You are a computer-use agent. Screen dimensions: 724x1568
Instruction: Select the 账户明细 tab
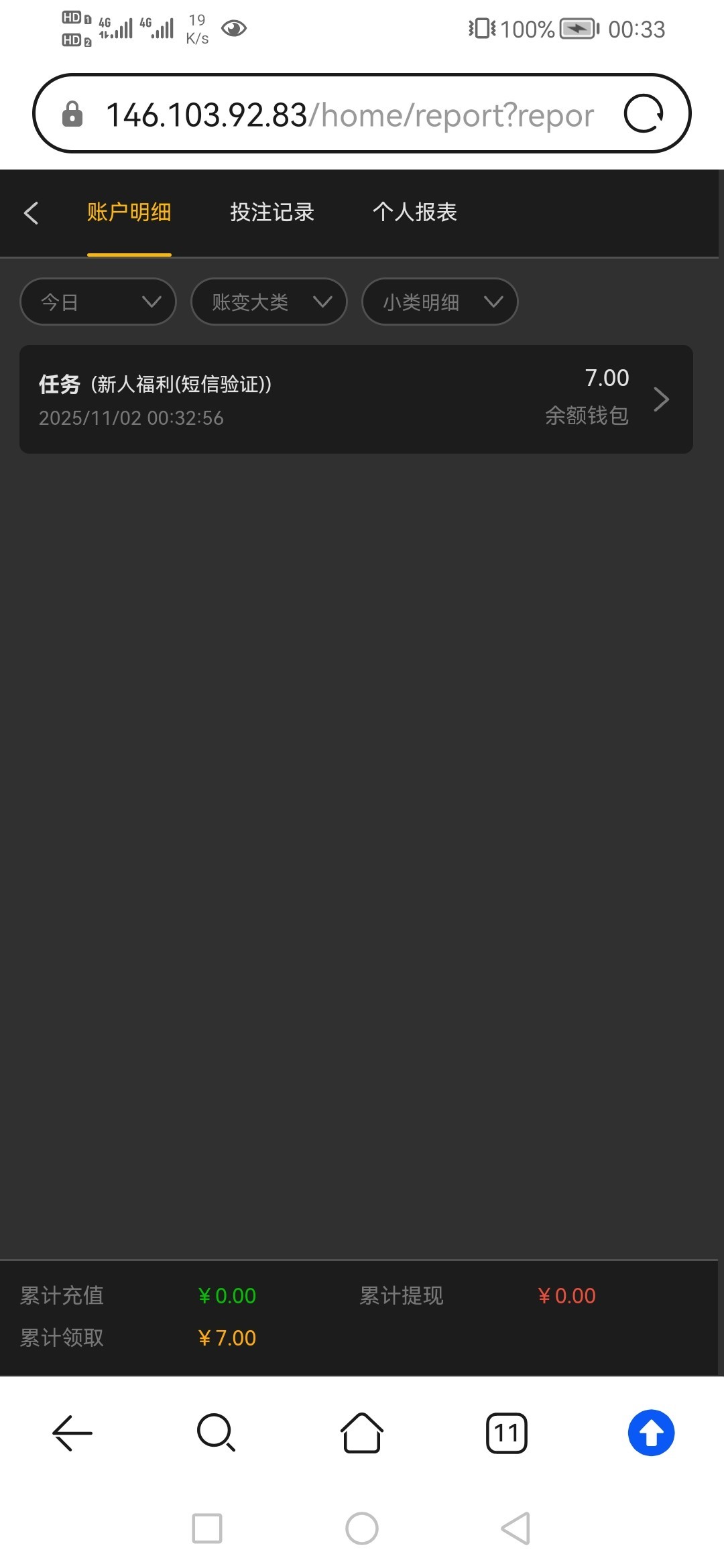pos(129,212)
